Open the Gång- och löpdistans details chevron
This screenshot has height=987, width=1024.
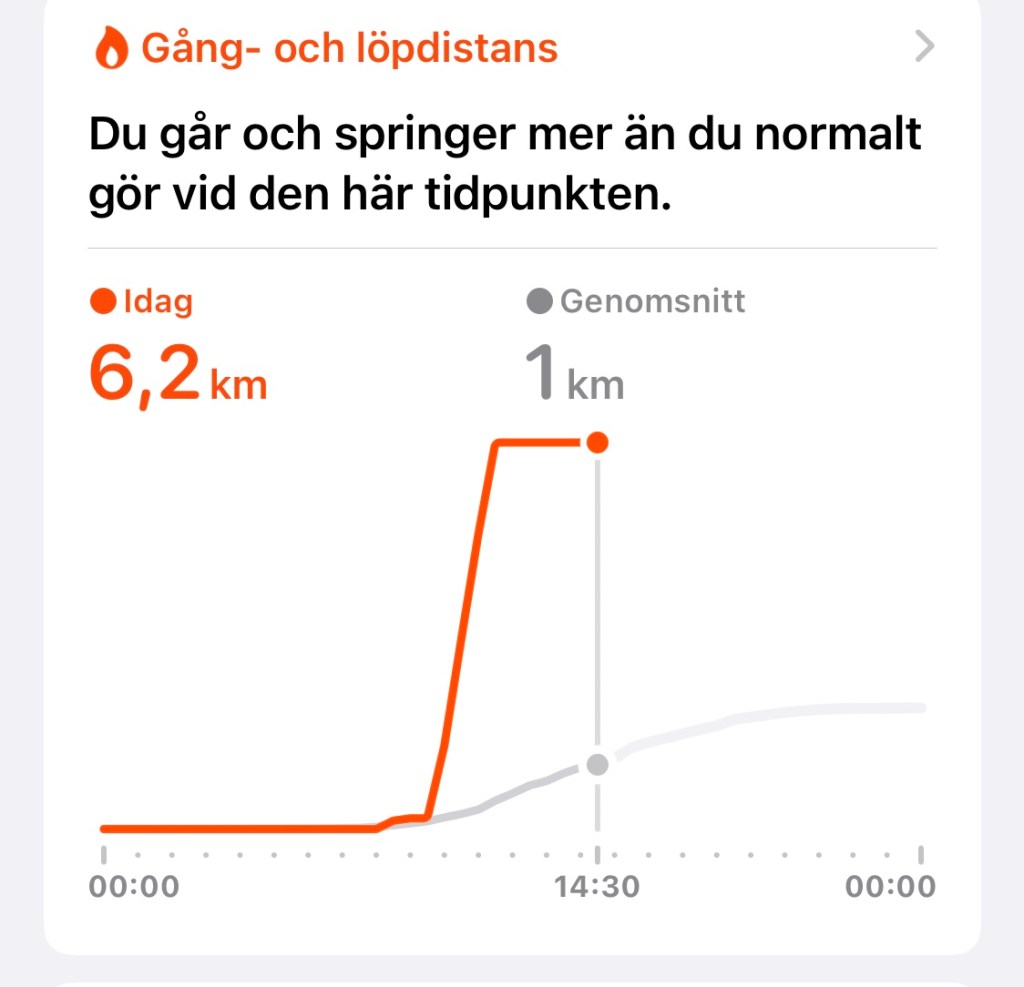pos(925,47)
